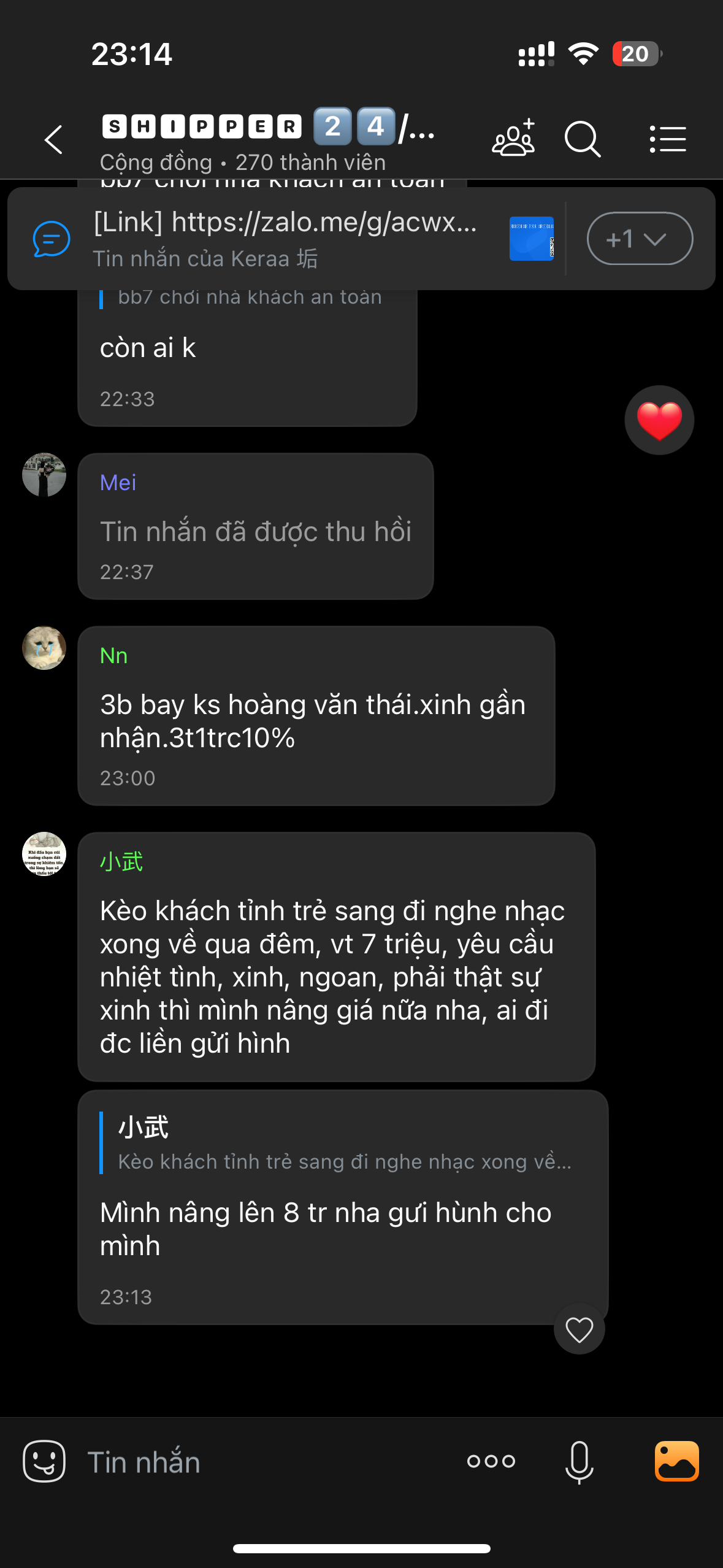React with heart on the 23:13 message
The image size is (723, 1568).
(579, 1329)
